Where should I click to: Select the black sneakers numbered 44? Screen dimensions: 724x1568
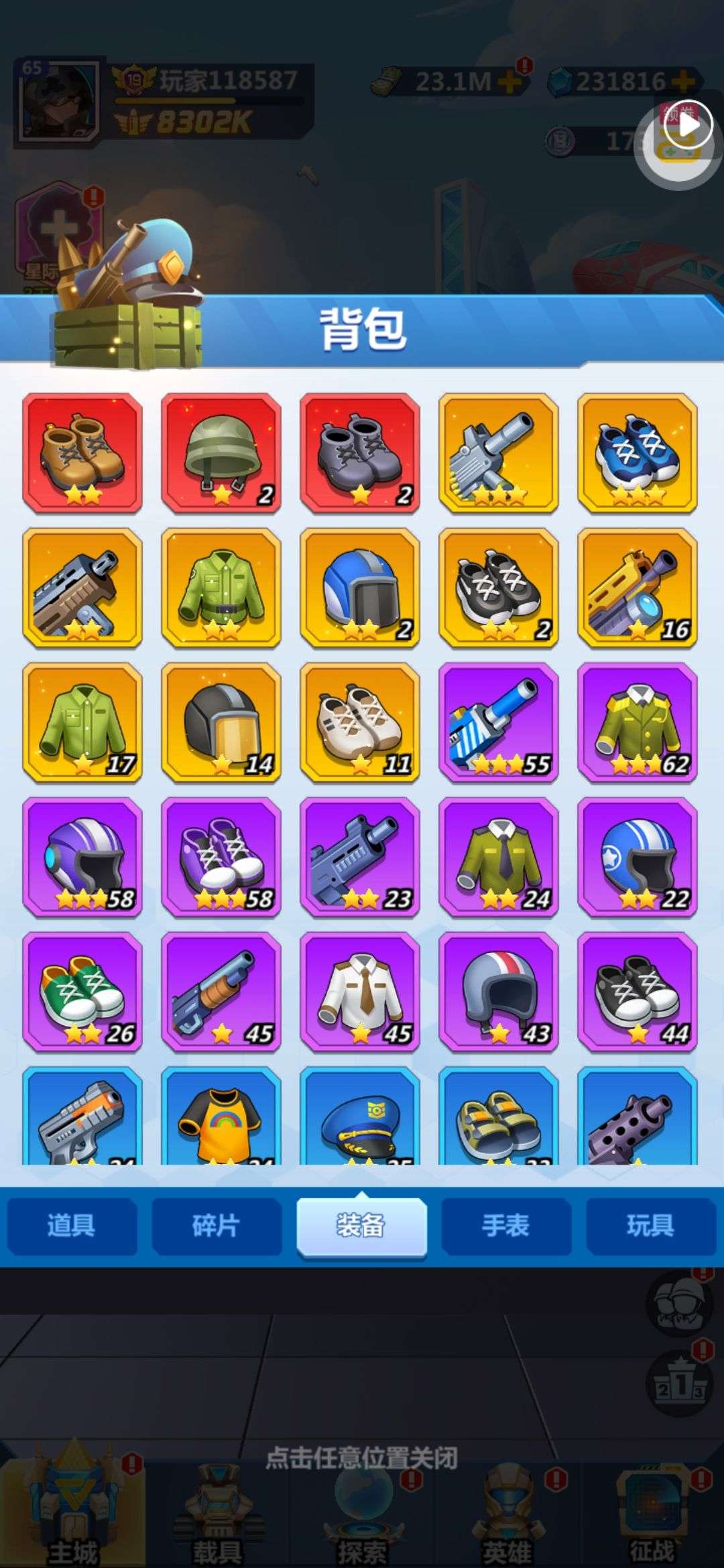(x=638, y=992)
